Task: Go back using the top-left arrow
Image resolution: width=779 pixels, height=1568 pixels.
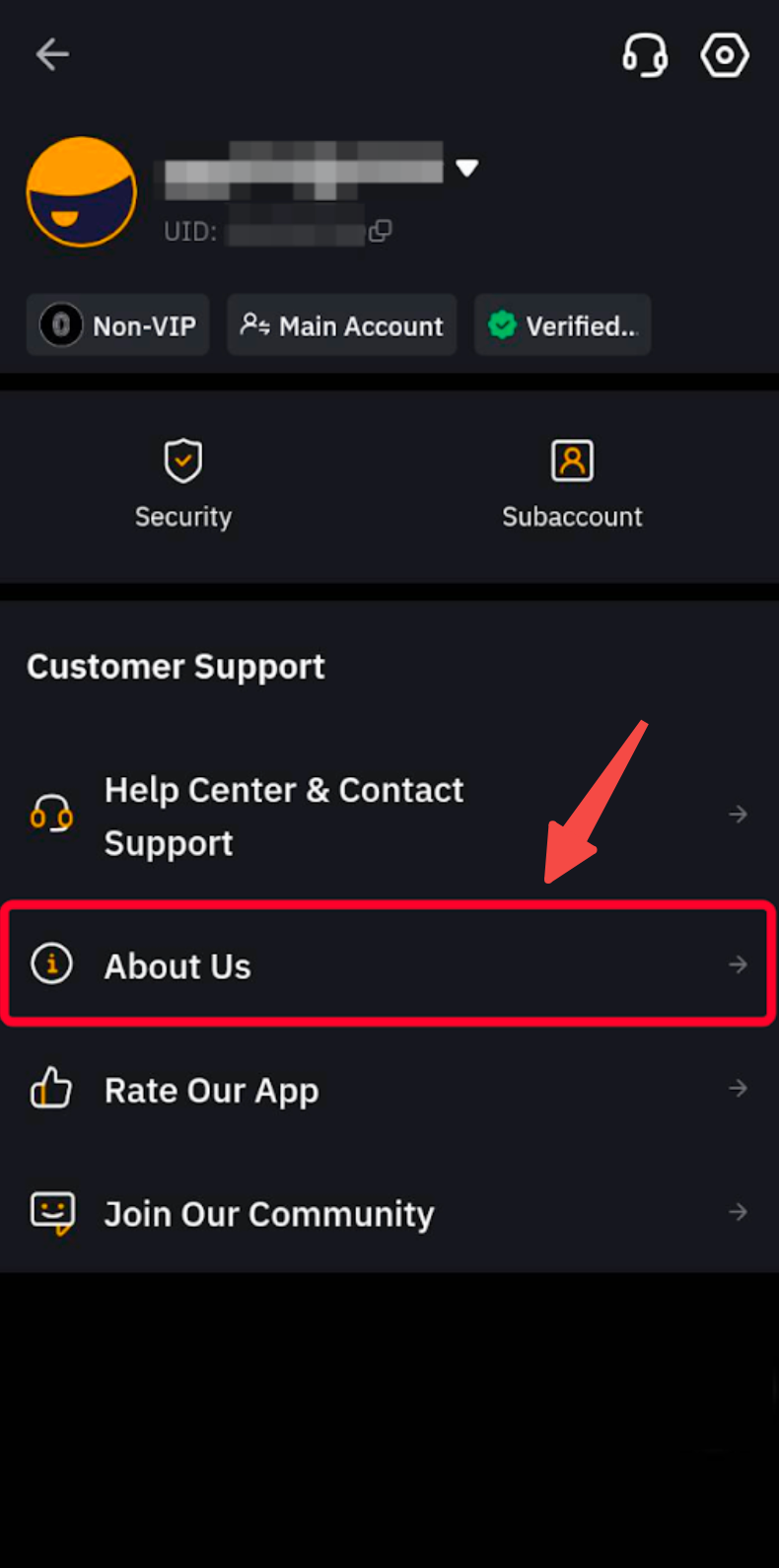Action: 52,54
